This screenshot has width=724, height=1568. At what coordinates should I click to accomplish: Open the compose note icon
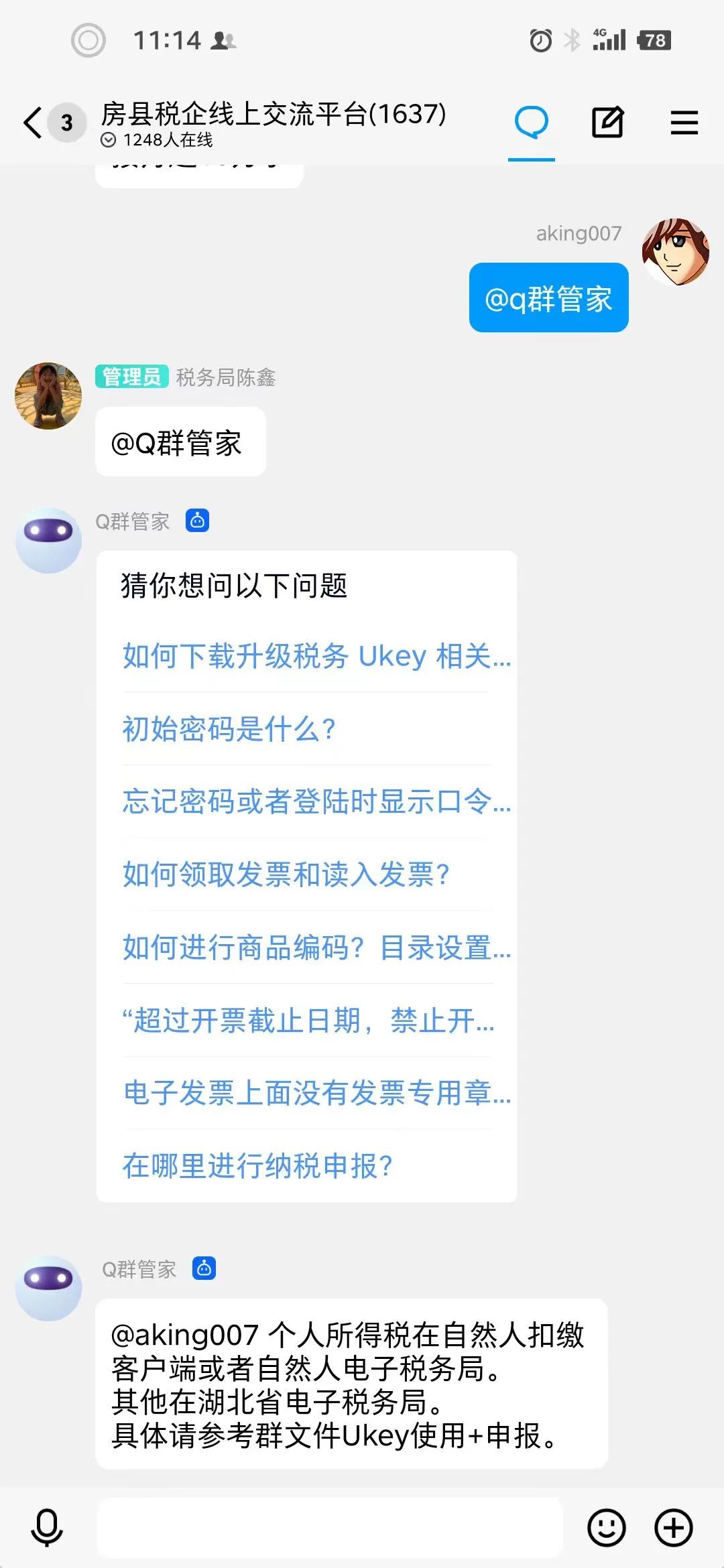tap(607, 123)
